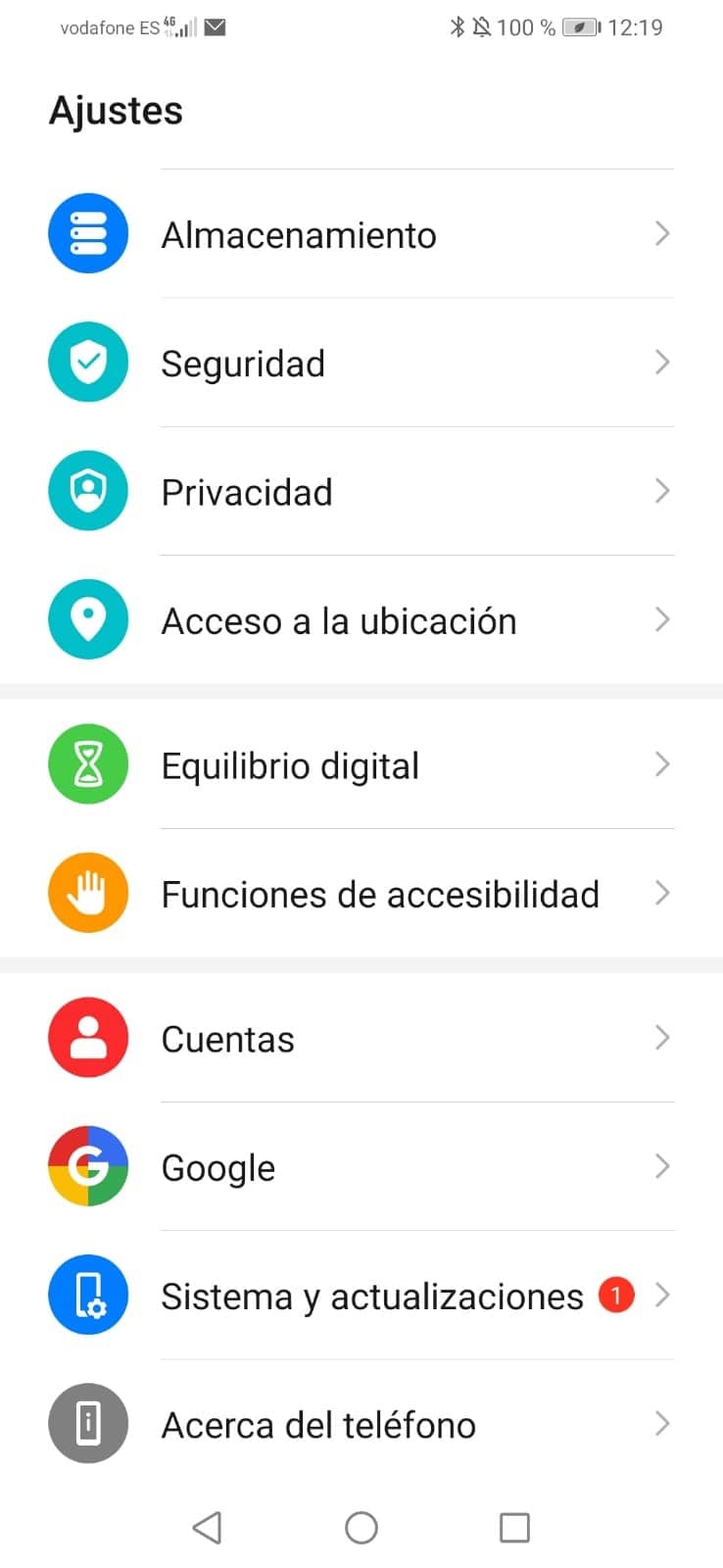Viewport: 723px width, 1568px height.
Task: Select the Almacenamiento storage icon
Action: 88,233
